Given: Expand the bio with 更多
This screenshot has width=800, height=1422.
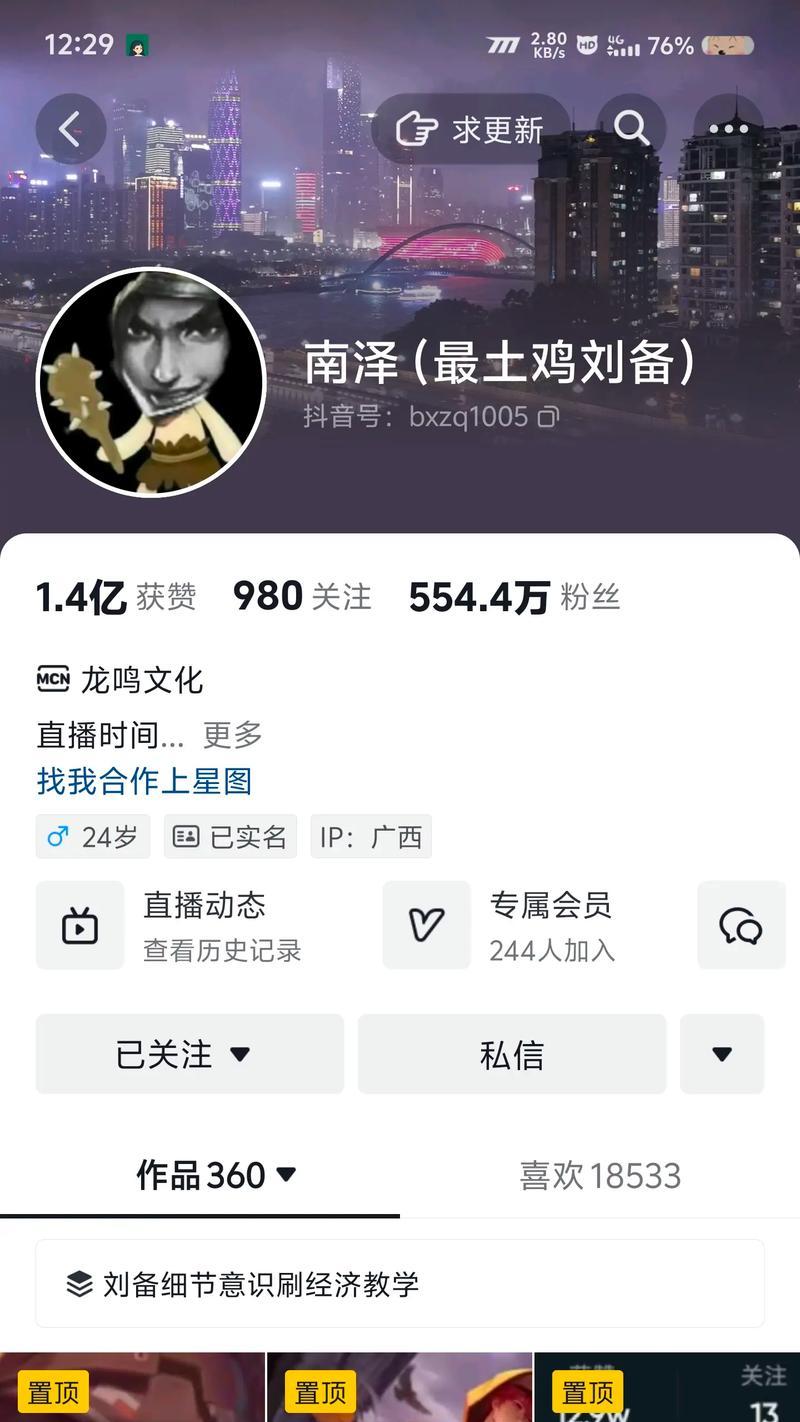Looking at the screenshot, I should pos(232,735).
